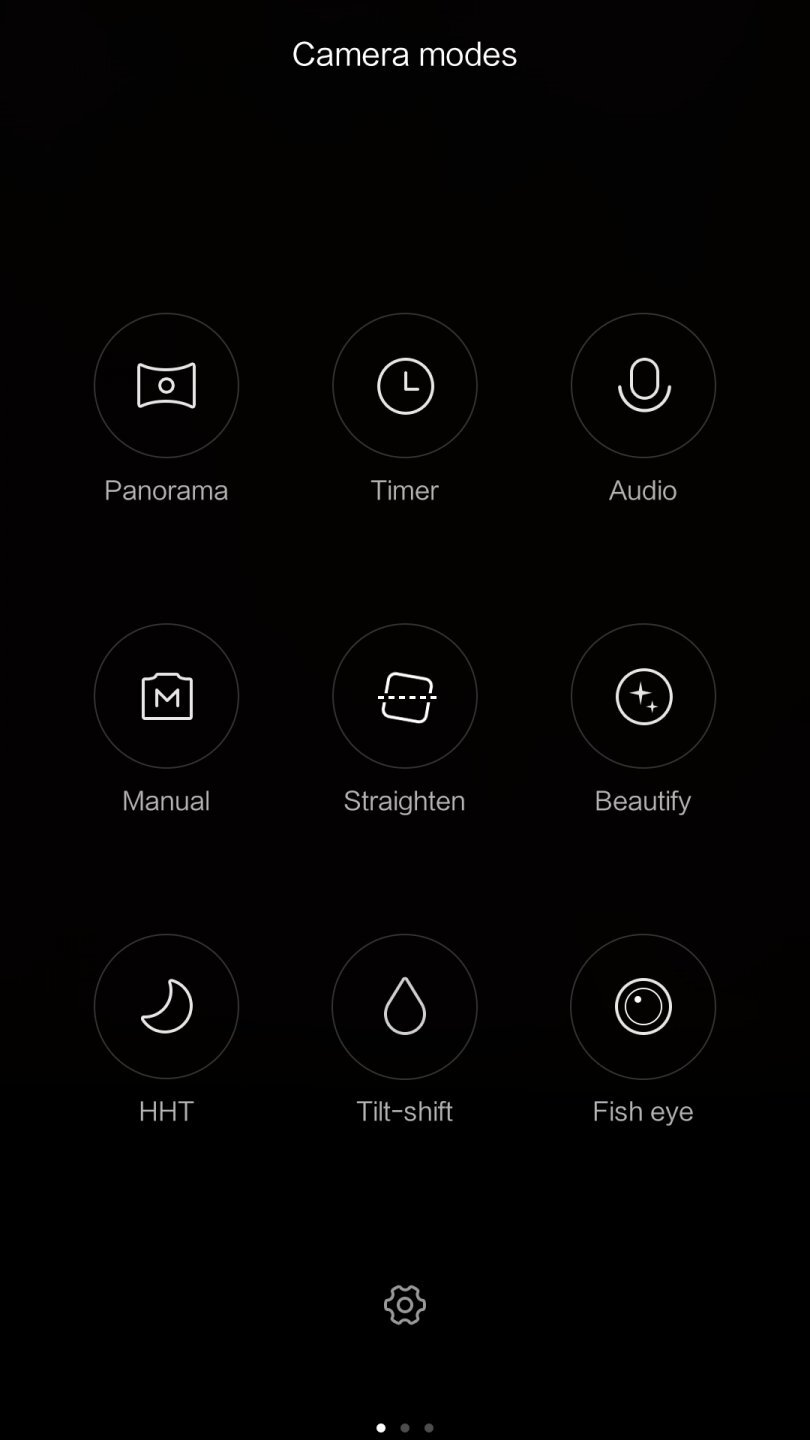Tap the Camera modes heading
The height and width of the screenshot is (1440, 810).
404,54
